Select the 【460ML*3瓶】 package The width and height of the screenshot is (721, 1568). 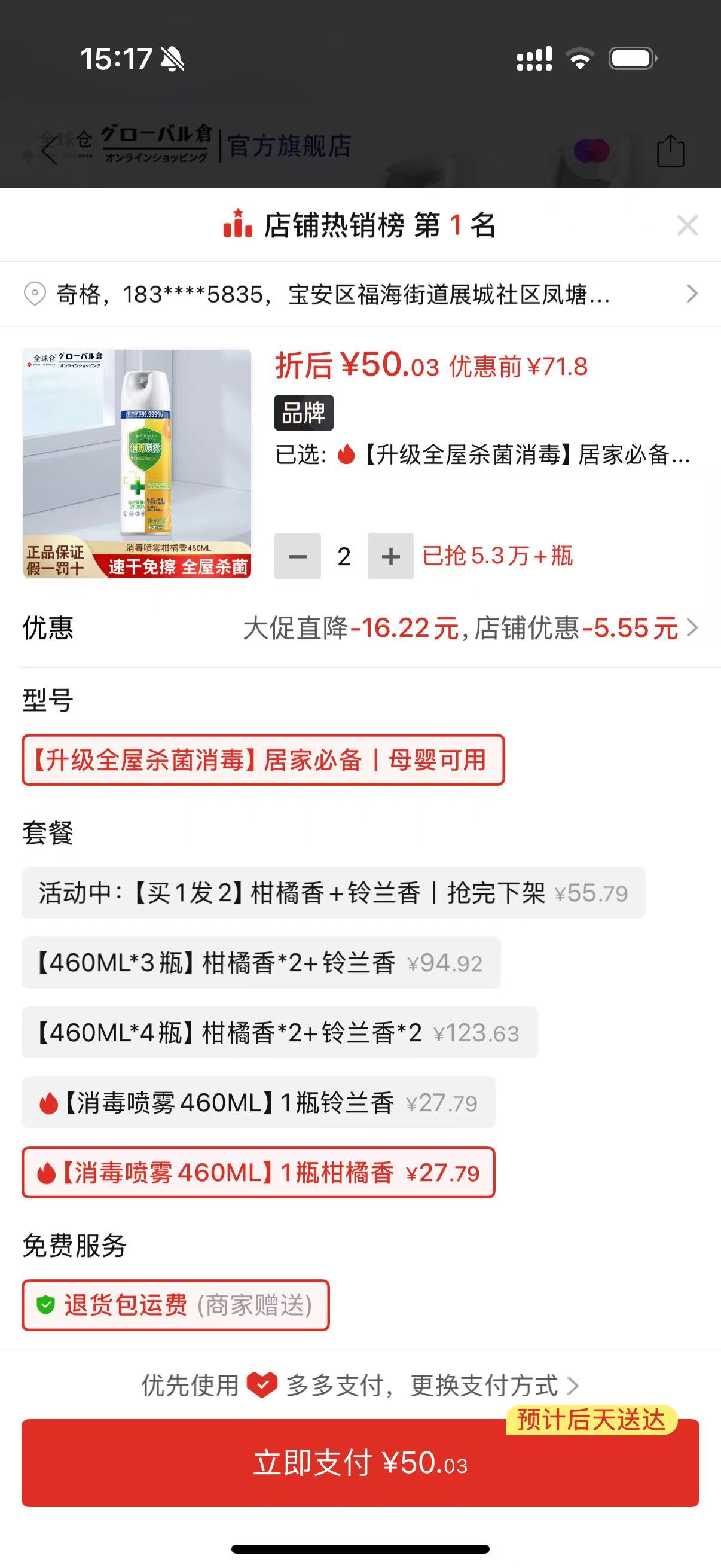tap(261, 963)
